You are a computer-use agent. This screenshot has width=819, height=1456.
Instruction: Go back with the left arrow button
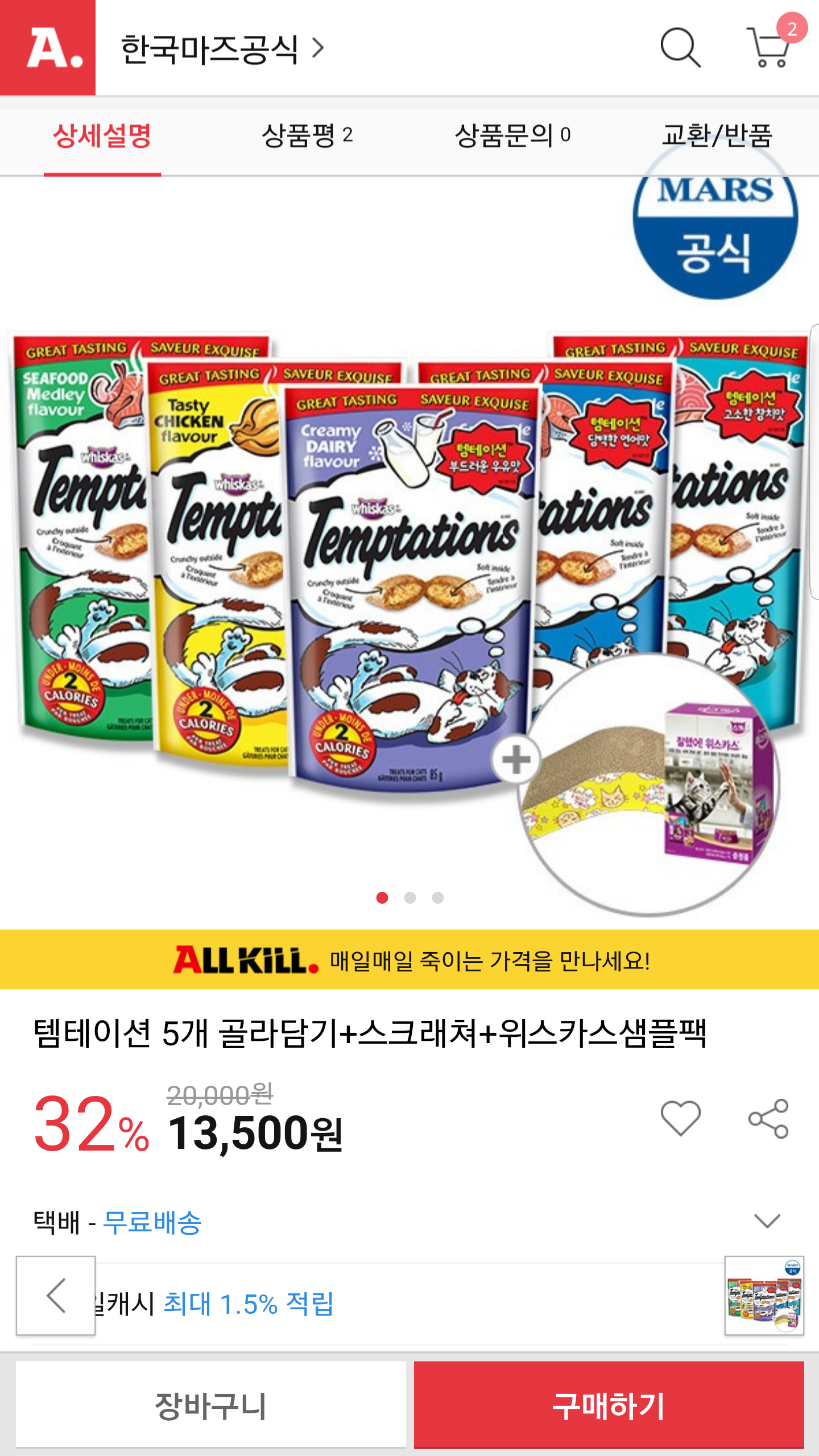(x=56, y=1296)
